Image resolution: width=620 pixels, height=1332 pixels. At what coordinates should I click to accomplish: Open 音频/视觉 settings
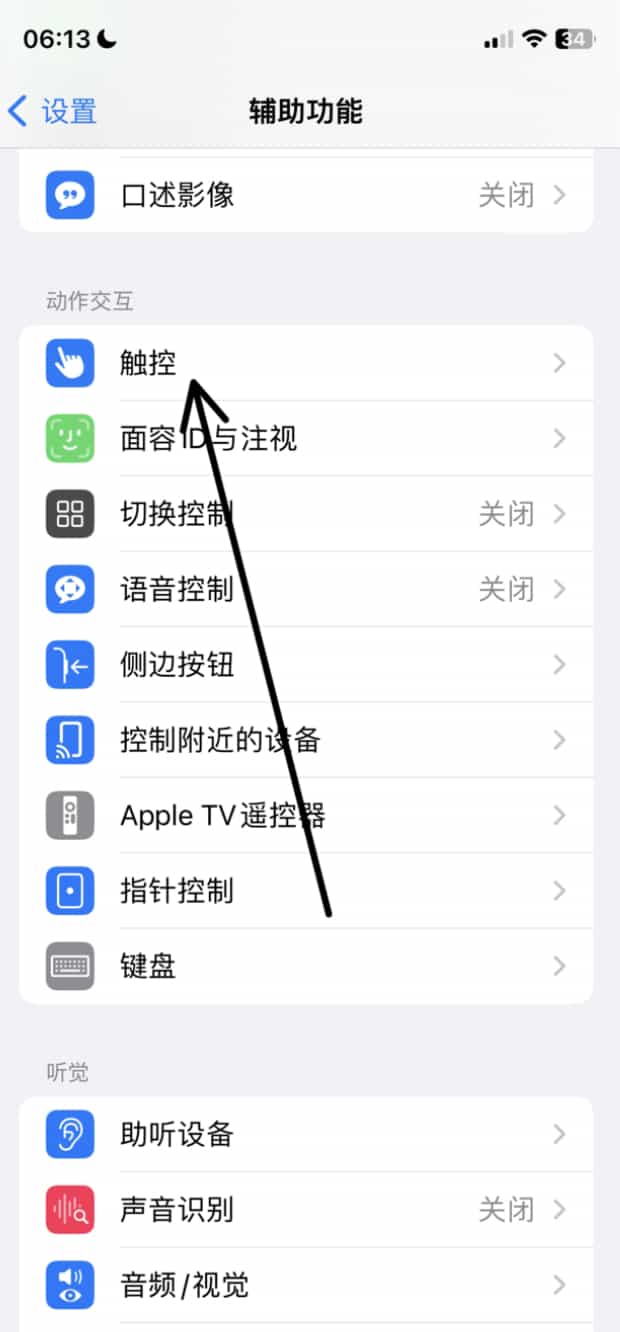click(306, 1285)
